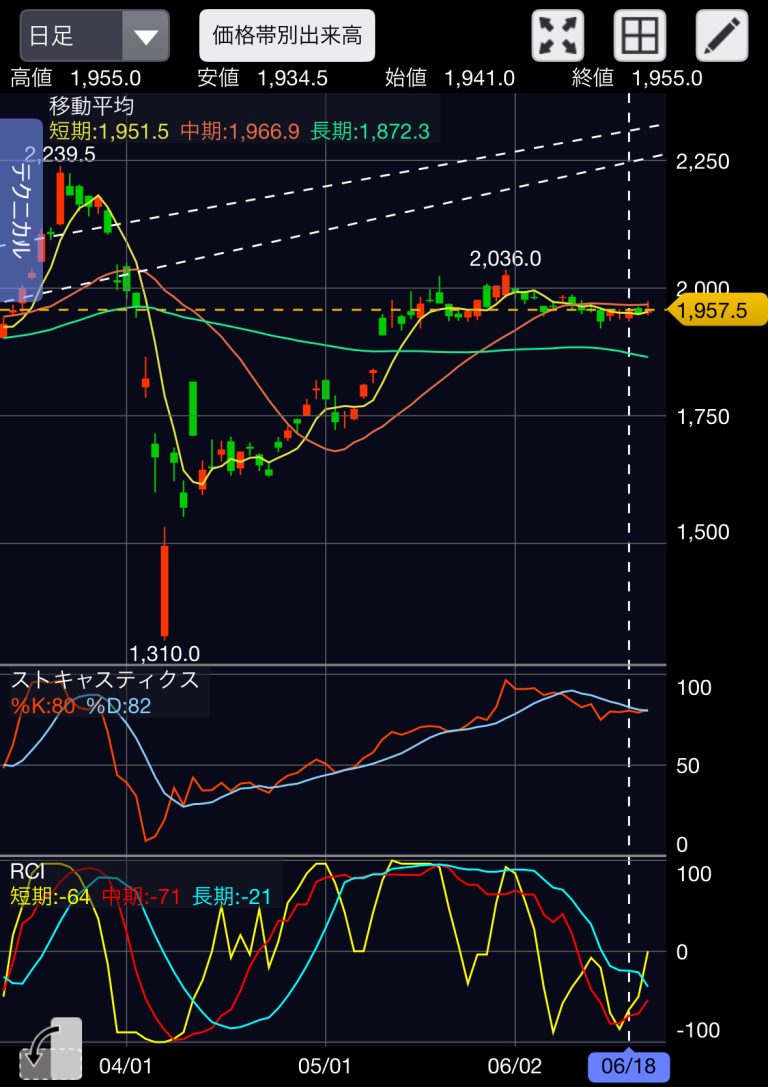
Task: Open the 日足 timeframe dropdown
Action: coord(94,37)
